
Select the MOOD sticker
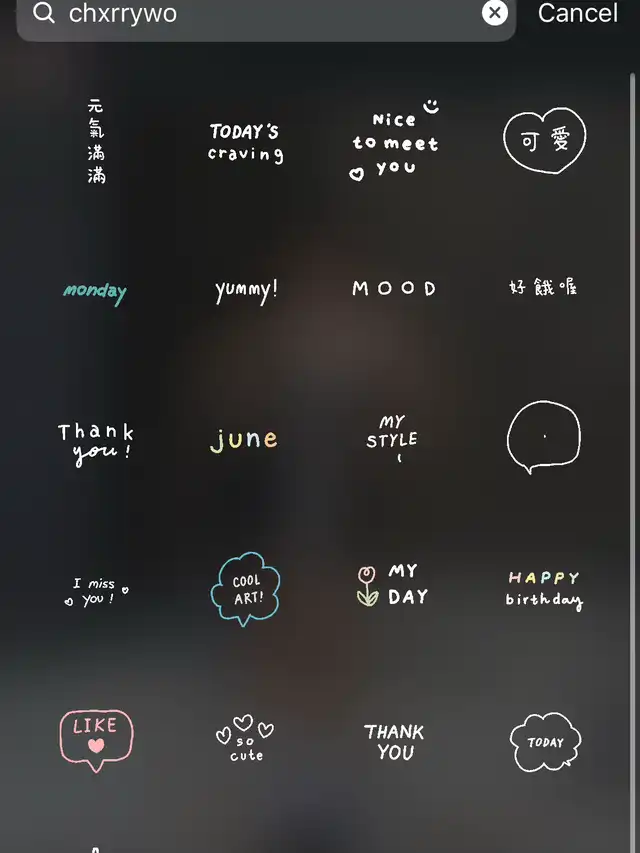[394, 288]
